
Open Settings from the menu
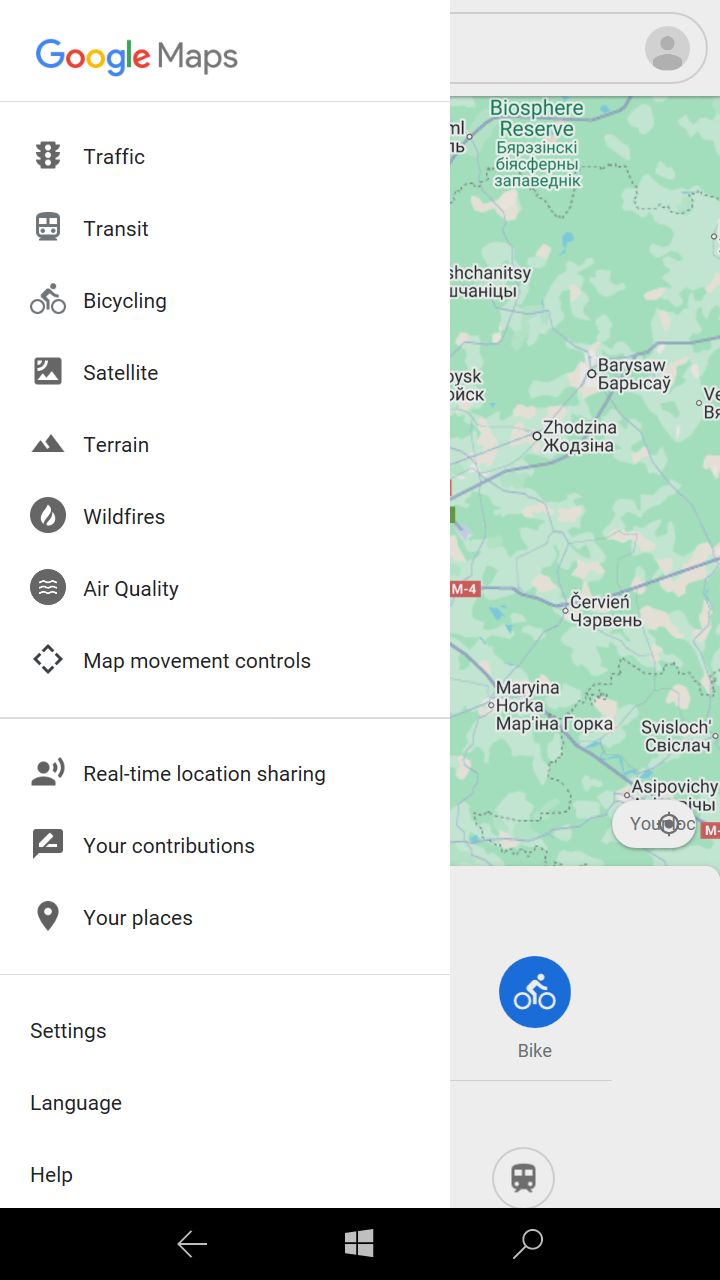point(68,1031)
